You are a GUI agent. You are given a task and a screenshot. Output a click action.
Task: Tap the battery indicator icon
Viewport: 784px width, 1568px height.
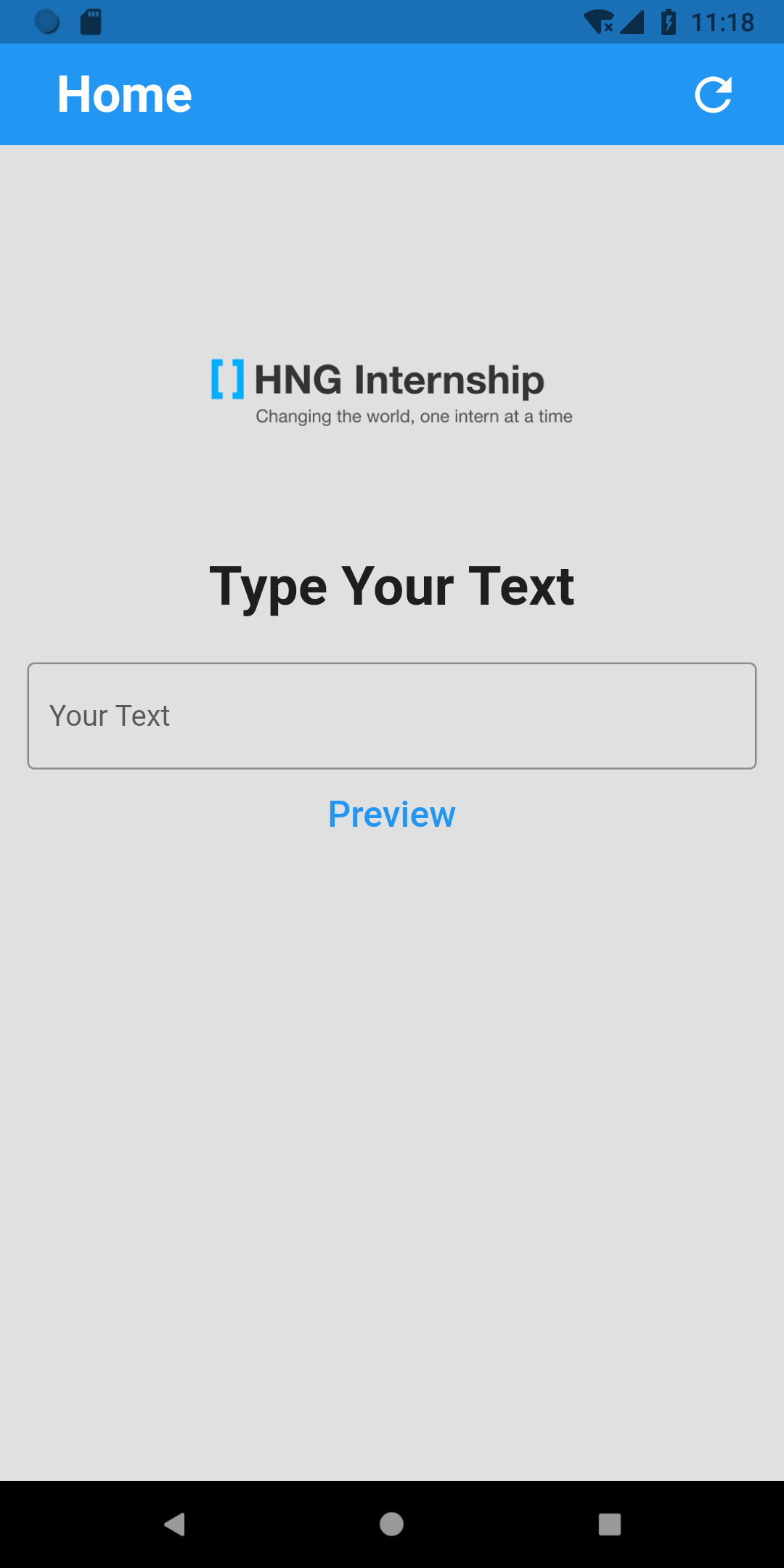click(x=666, y=22)
